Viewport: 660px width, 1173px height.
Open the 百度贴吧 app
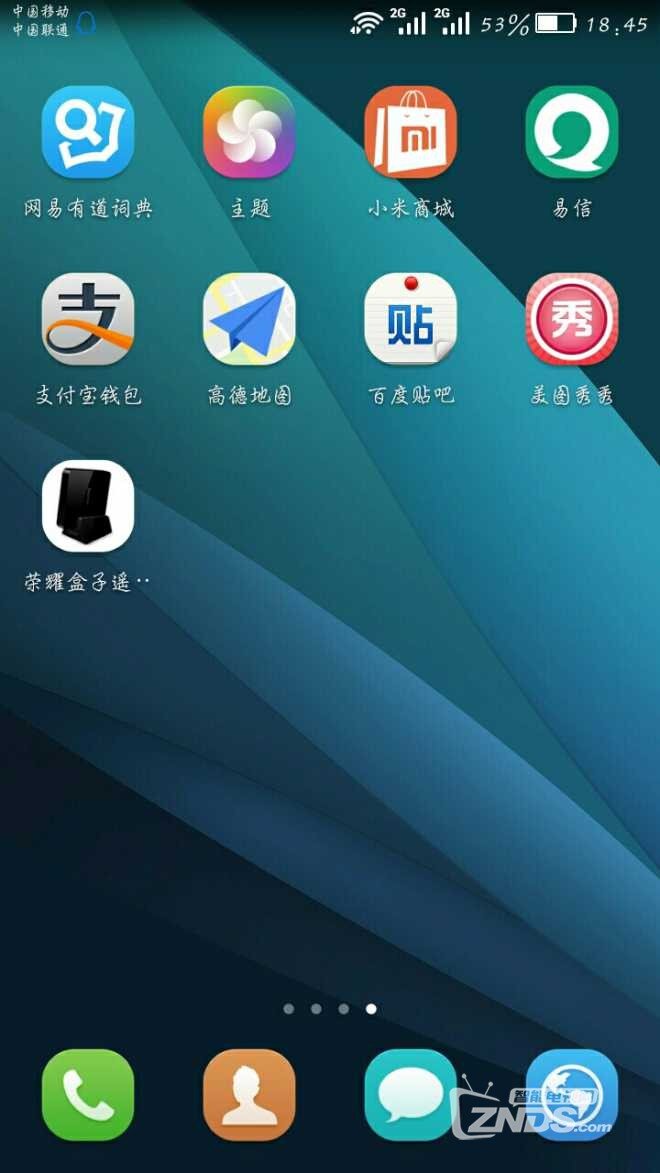coord(410,319)
